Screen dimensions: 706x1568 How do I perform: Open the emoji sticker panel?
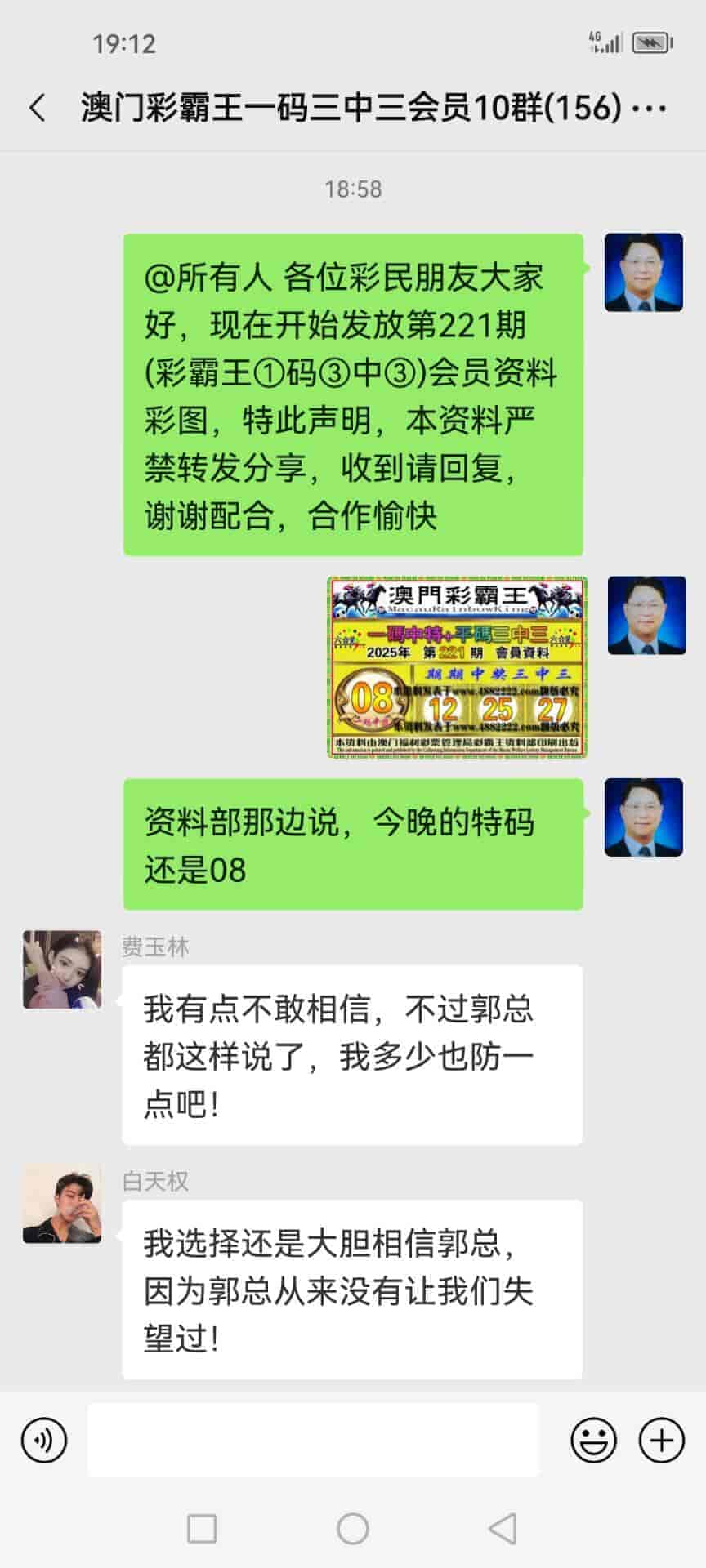[593, 1440]
